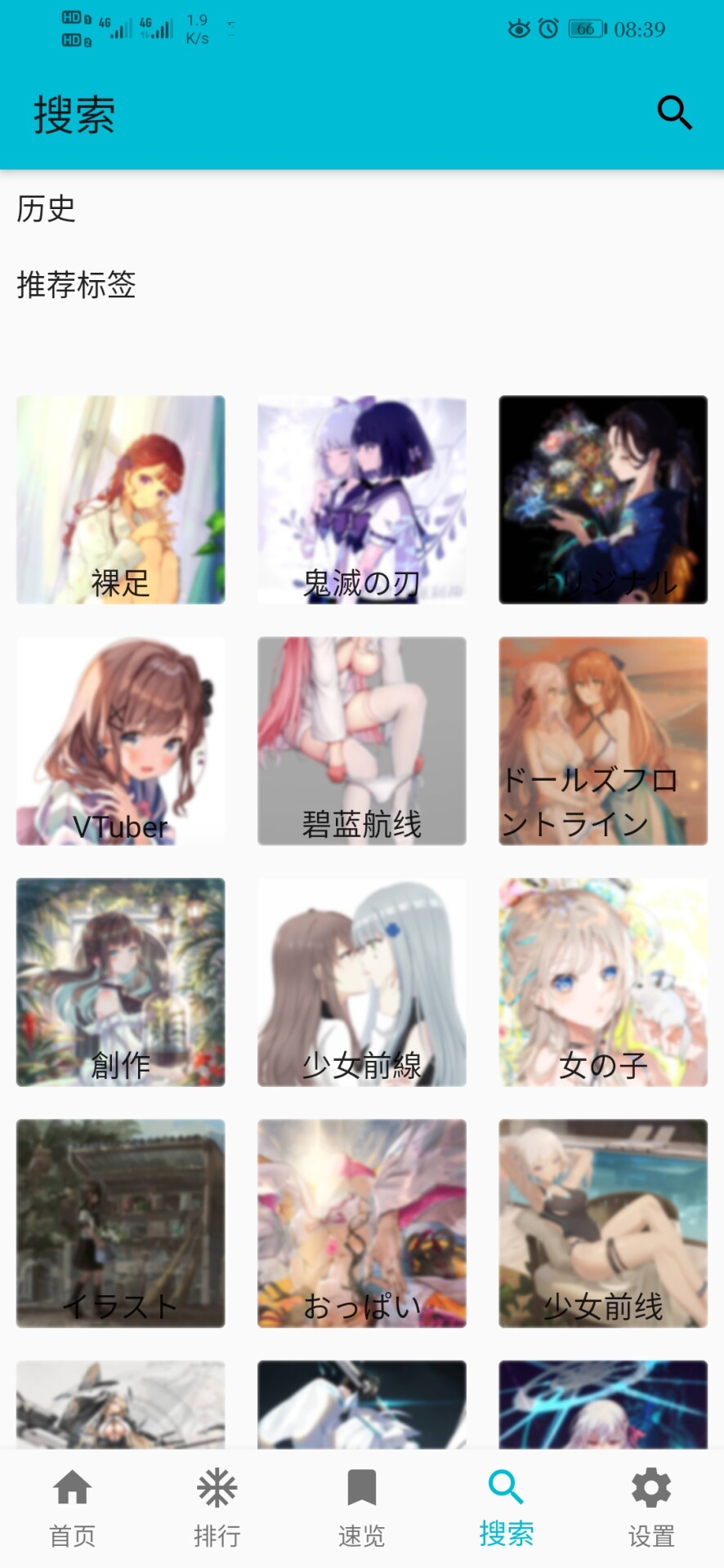Open the ドールズフロントライン tag tile

[x=603, y=741]
